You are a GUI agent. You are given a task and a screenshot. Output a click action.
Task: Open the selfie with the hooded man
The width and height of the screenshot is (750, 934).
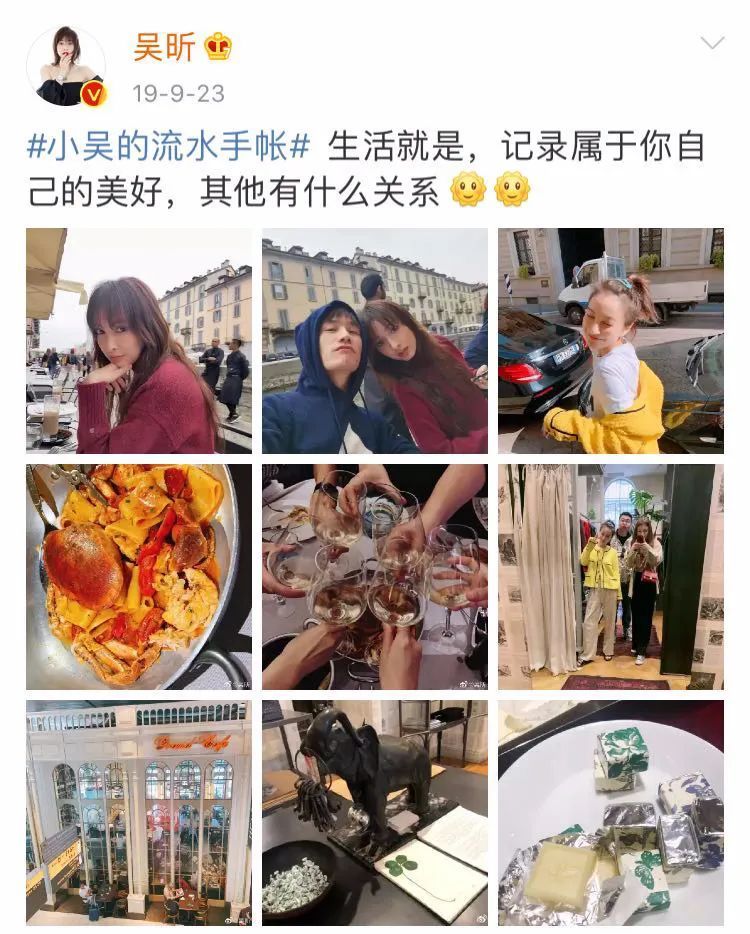[x=375, y=341]
